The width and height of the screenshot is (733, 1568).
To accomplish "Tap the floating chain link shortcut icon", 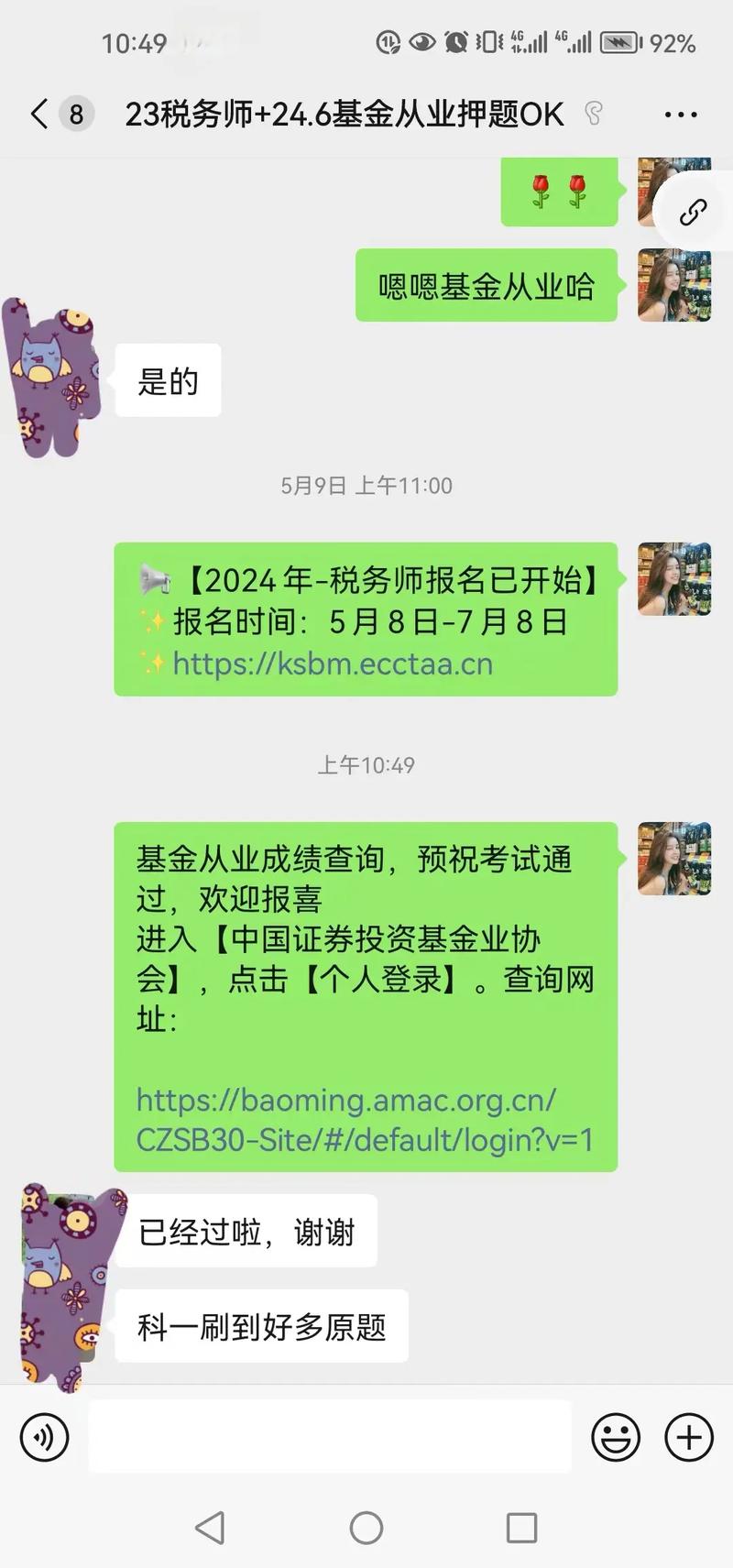I will click(x=694, y=211).
